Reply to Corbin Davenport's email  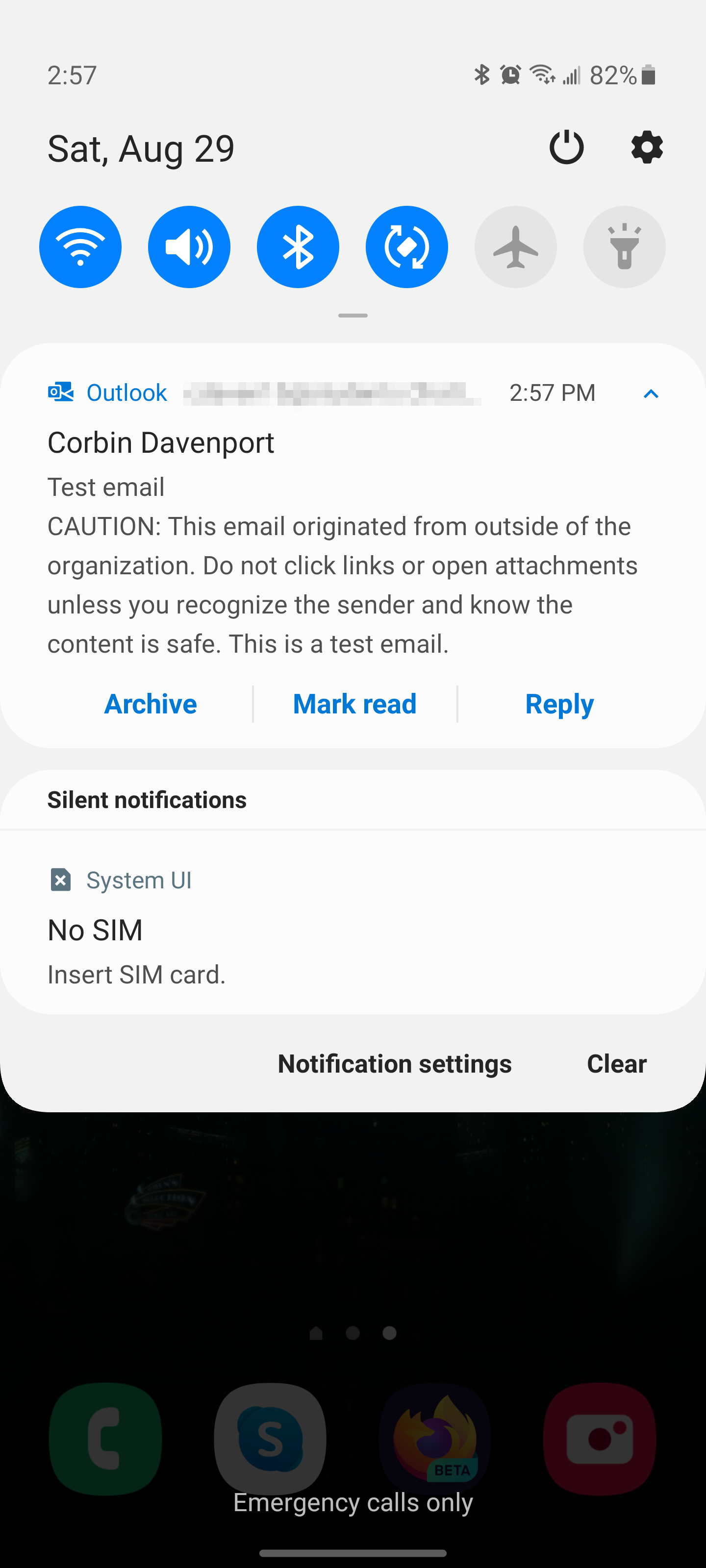pyautogui.click(x=559, y=704)
